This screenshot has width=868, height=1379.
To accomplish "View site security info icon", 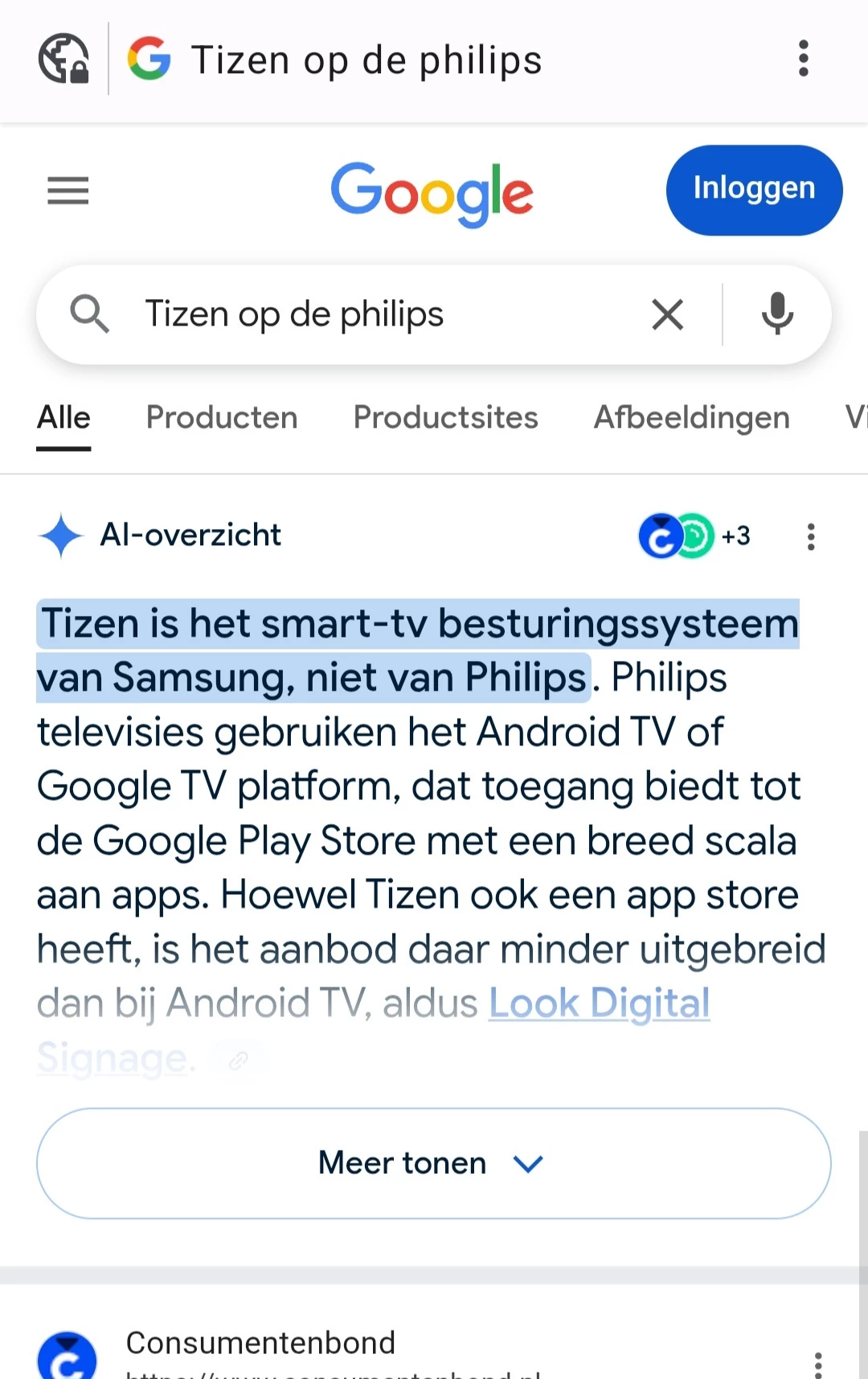I will click(x=64, y=59).
